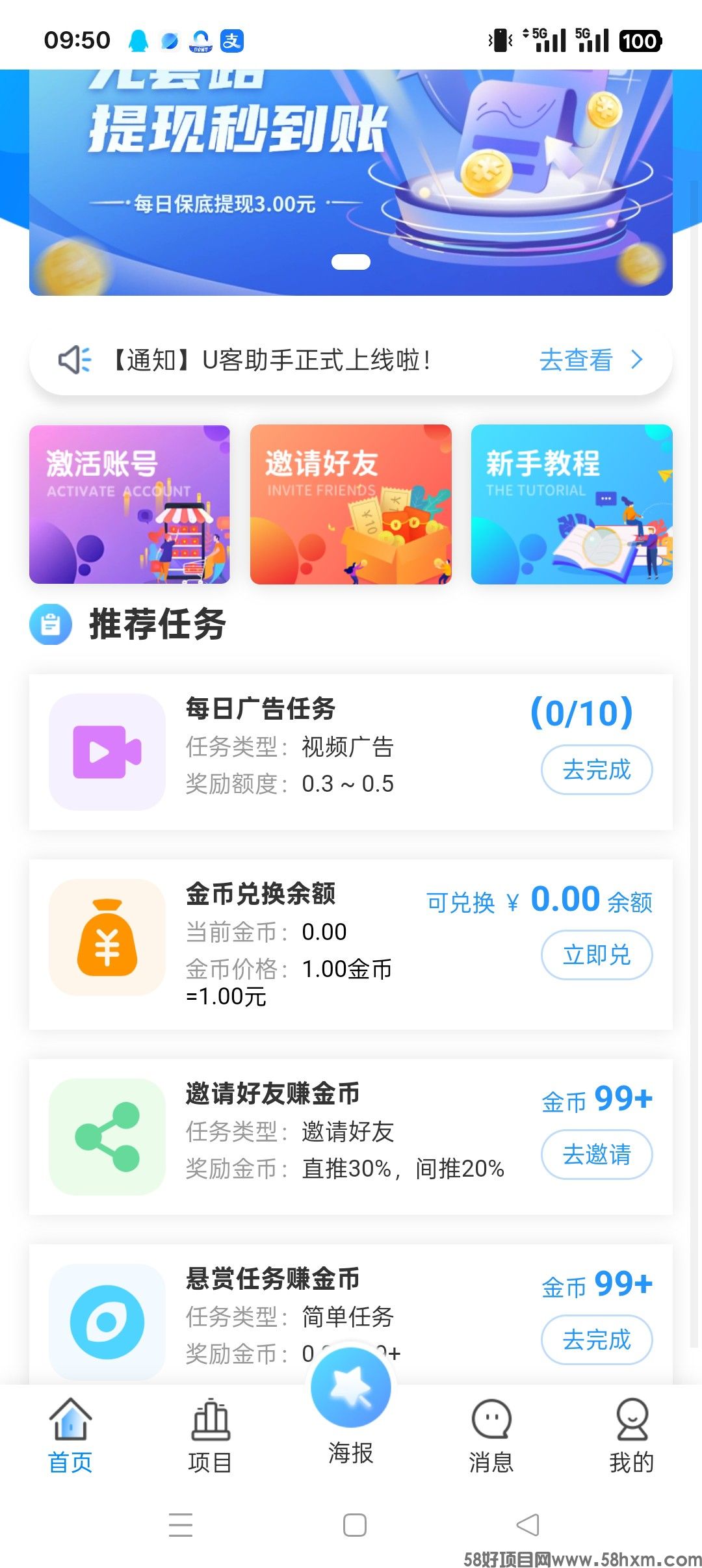Viewport: 702px width, 1568px height.
Task: Tap the speaker icon in the notice bar
Action: click(73, 359)
